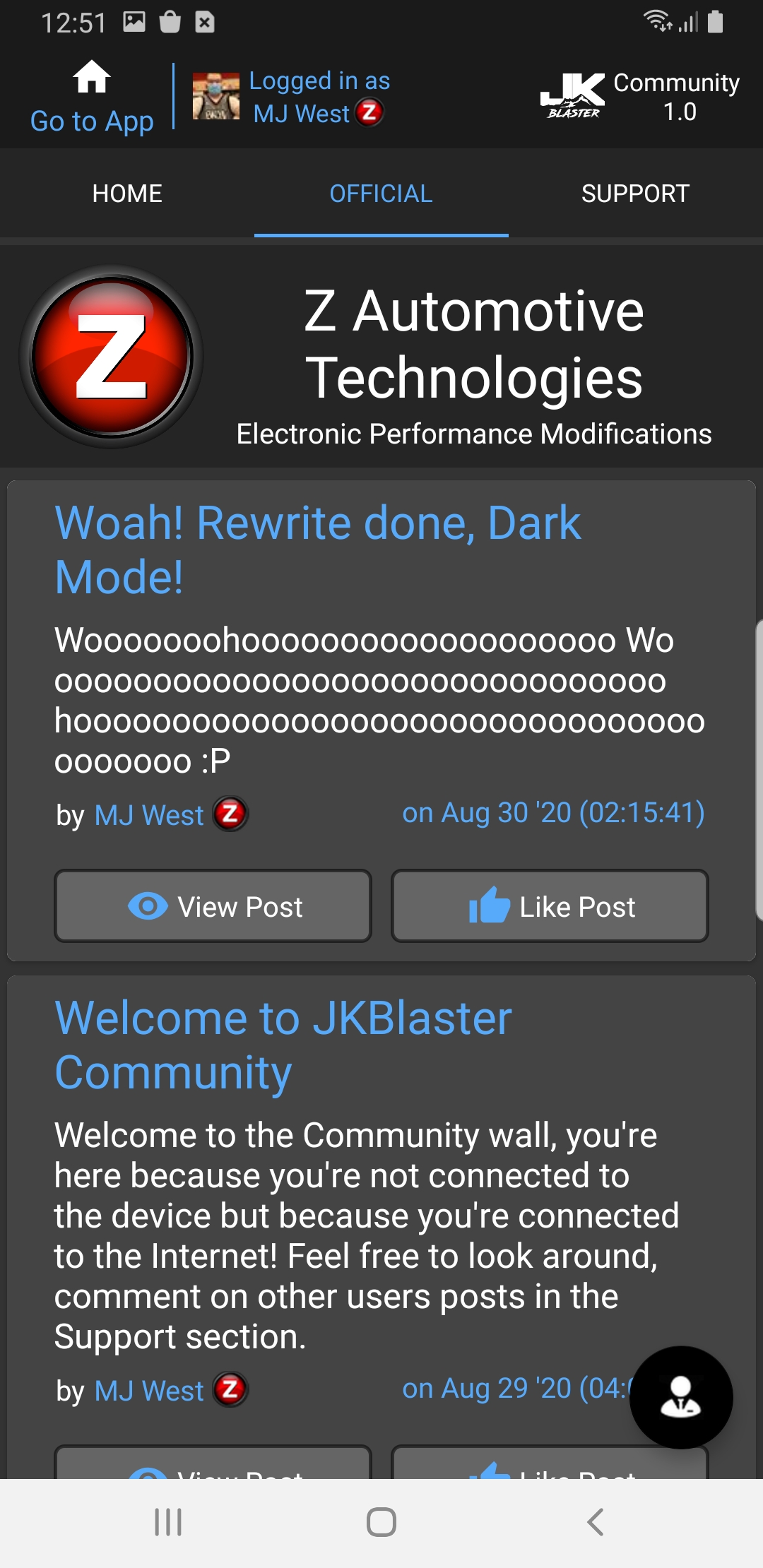Open MJ West author link on Welcome post
The image size is (763, 1568).
pos(149,1391)
